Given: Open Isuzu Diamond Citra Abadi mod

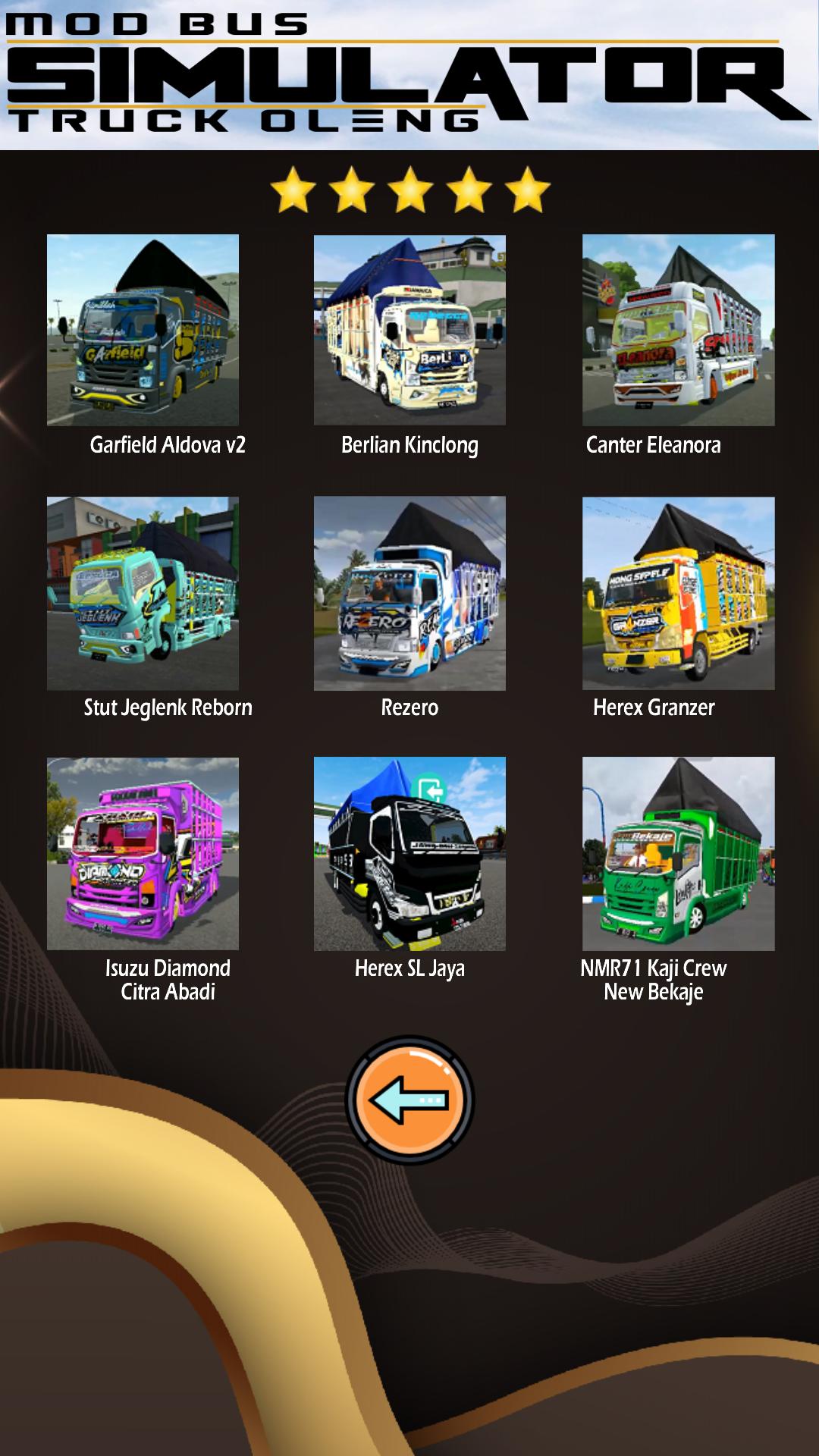Looking at the screenshot, I should click(x=143, y=854).
